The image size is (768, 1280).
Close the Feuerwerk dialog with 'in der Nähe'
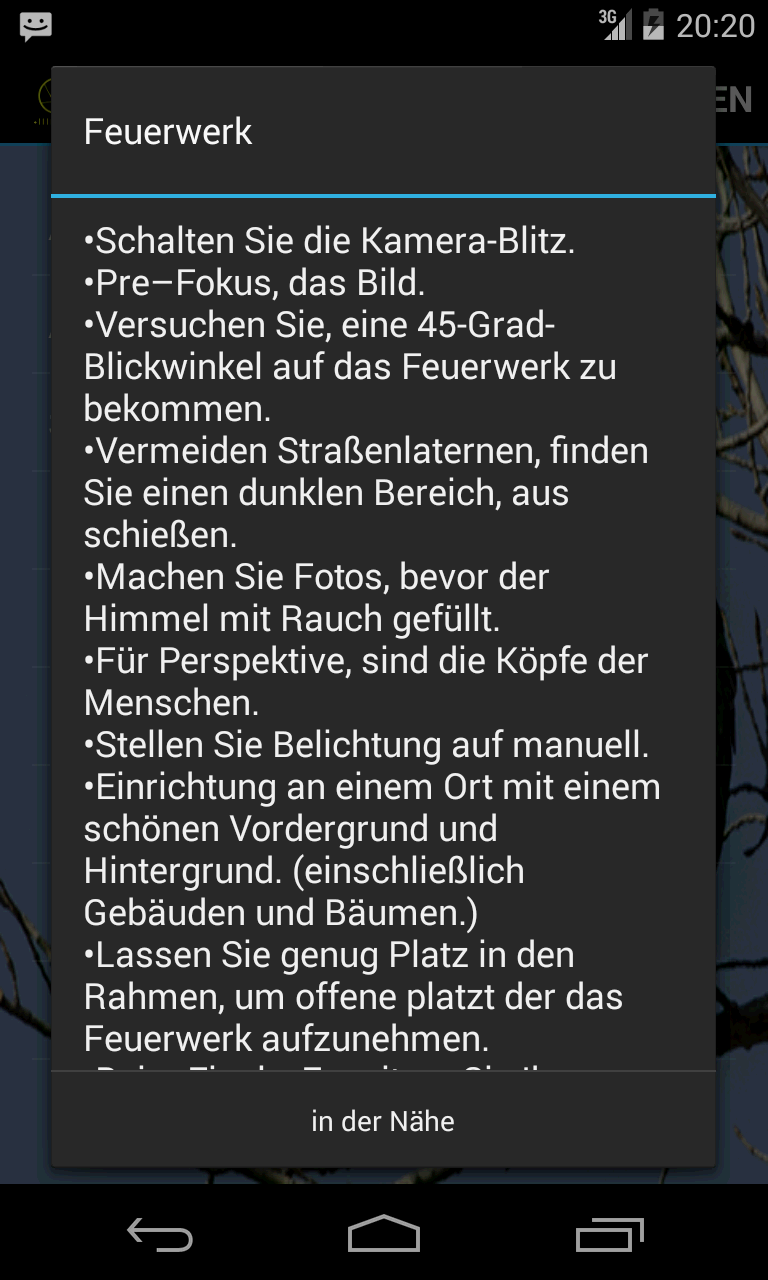[x=383, y=1121]
